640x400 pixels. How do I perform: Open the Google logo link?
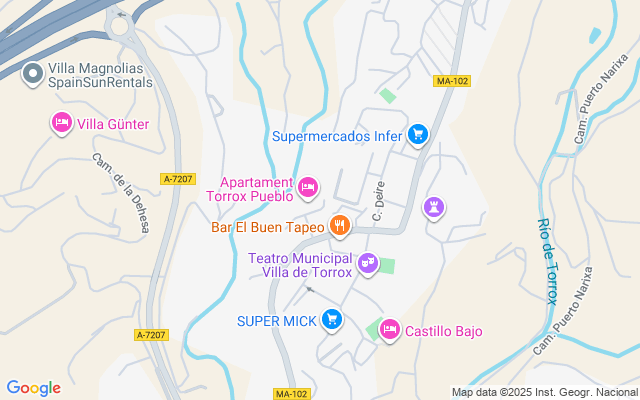tap(33, 388)
